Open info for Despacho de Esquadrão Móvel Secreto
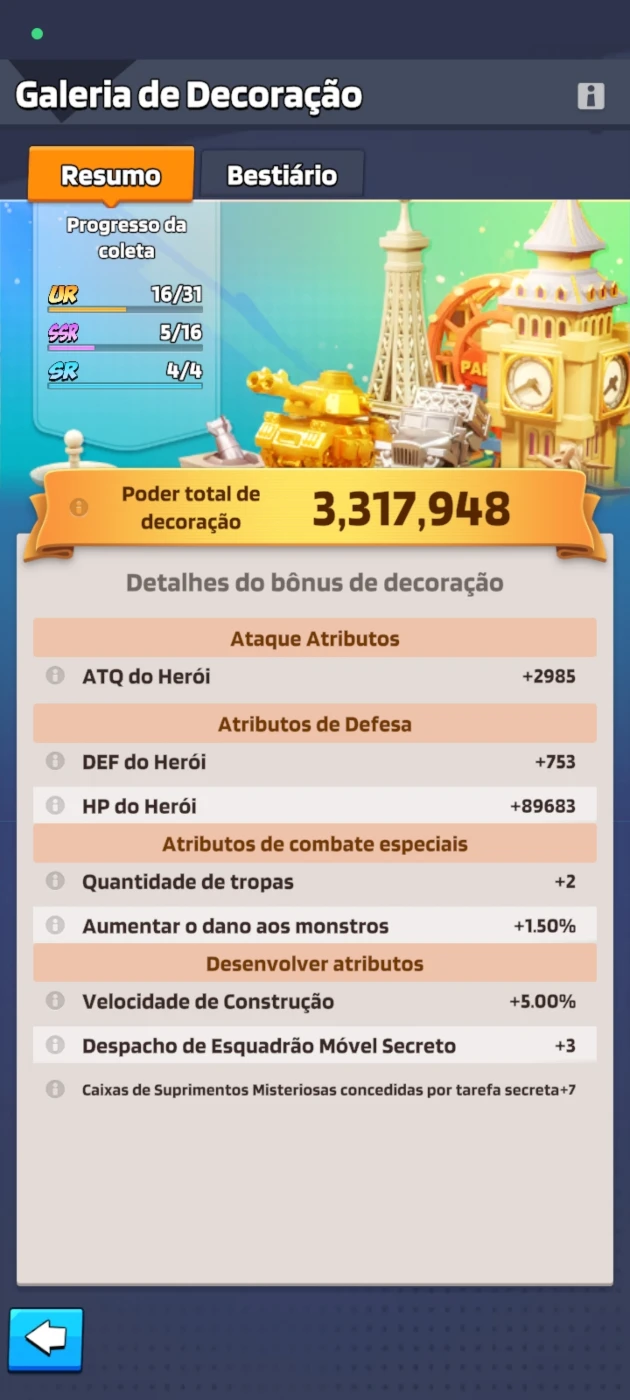 55,1045
